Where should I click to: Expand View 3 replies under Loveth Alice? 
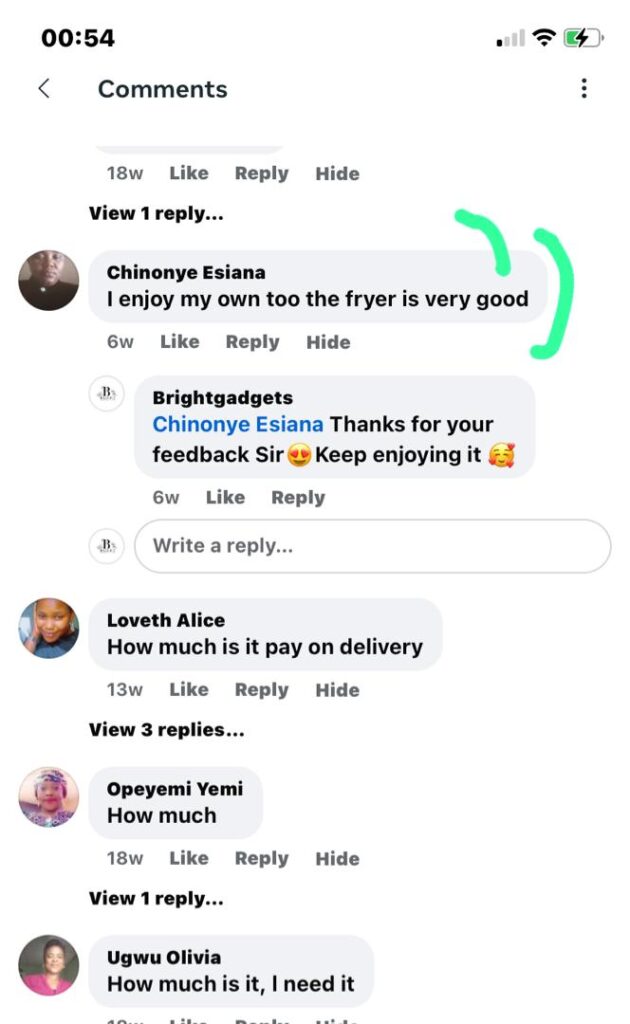click(x=166, y=730)
